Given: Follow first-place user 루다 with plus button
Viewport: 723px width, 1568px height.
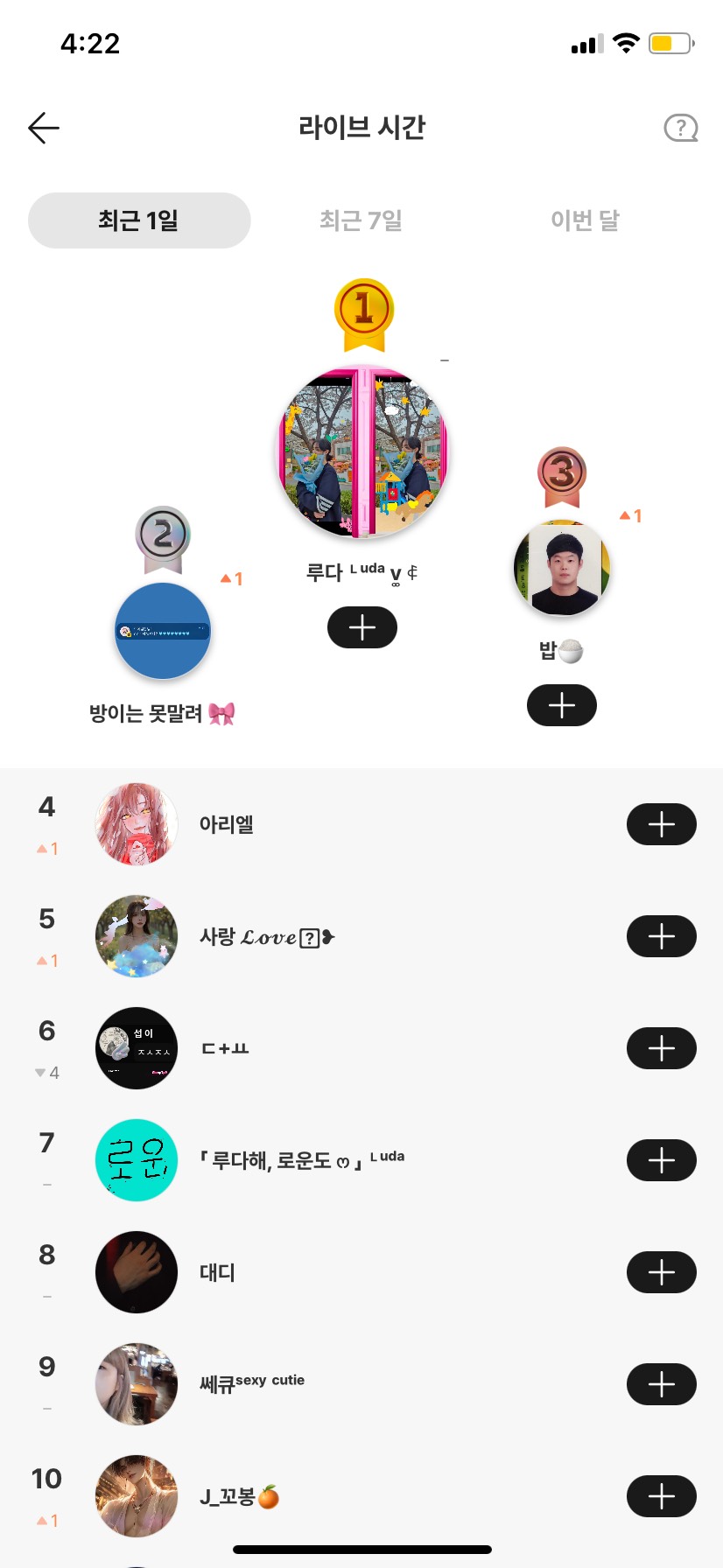Looking at the screenshot, I should pos(361,627).
